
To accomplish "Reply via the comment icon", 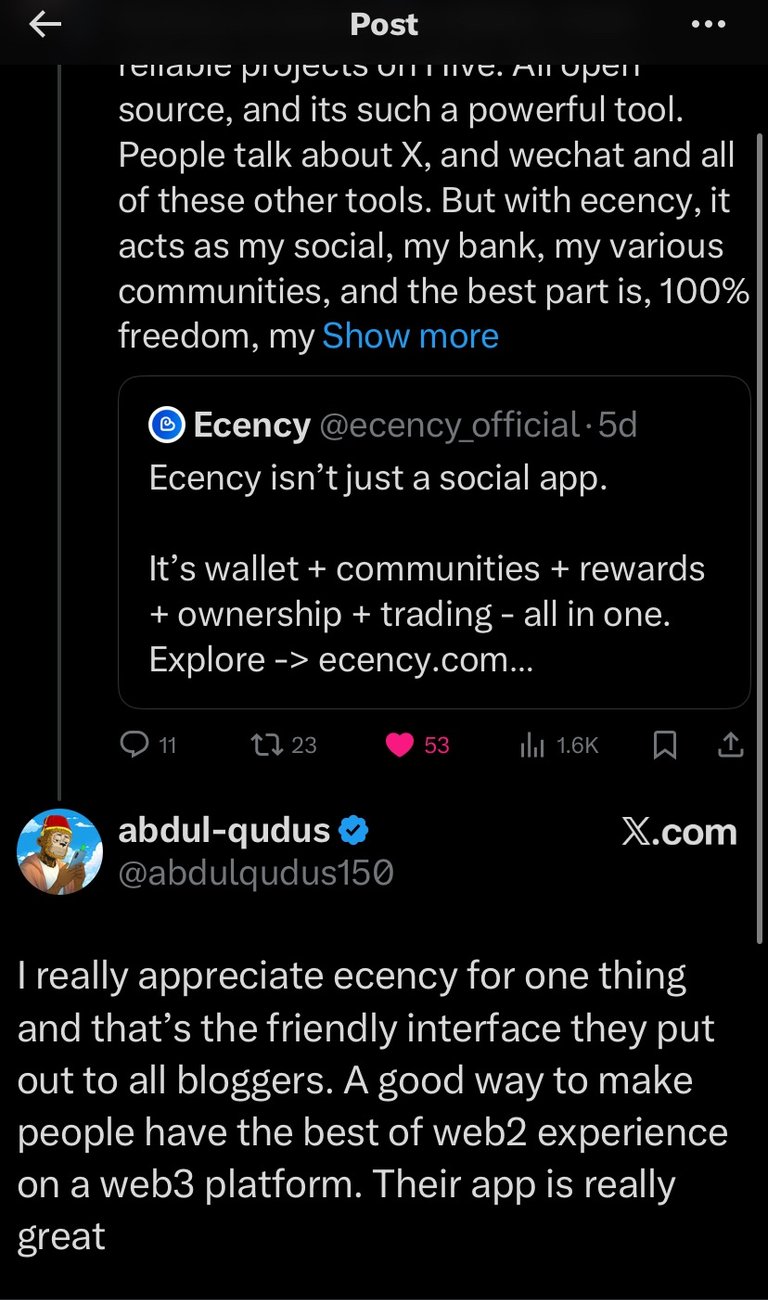I will [134, 744].
